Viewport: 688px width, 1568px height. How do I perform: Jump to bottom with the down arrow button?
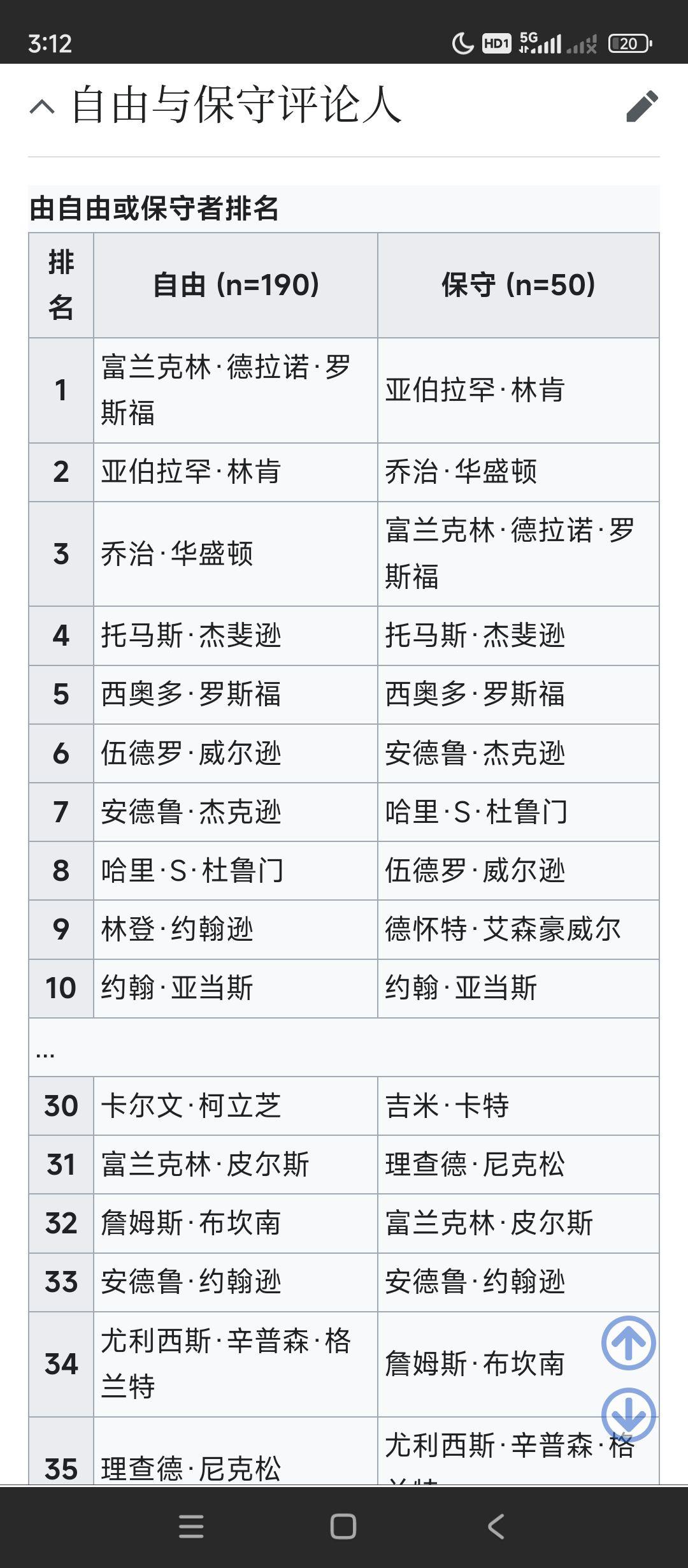point(629,1415)
